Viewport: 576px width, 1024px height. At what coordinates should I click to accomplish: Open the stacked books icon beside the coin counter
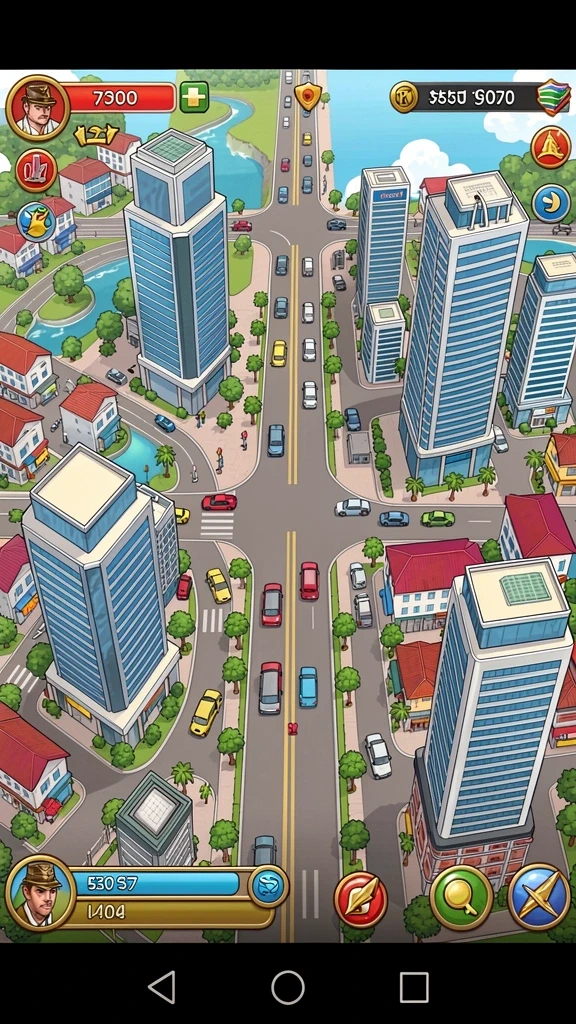pyautogui.click(x=553, y=97)
